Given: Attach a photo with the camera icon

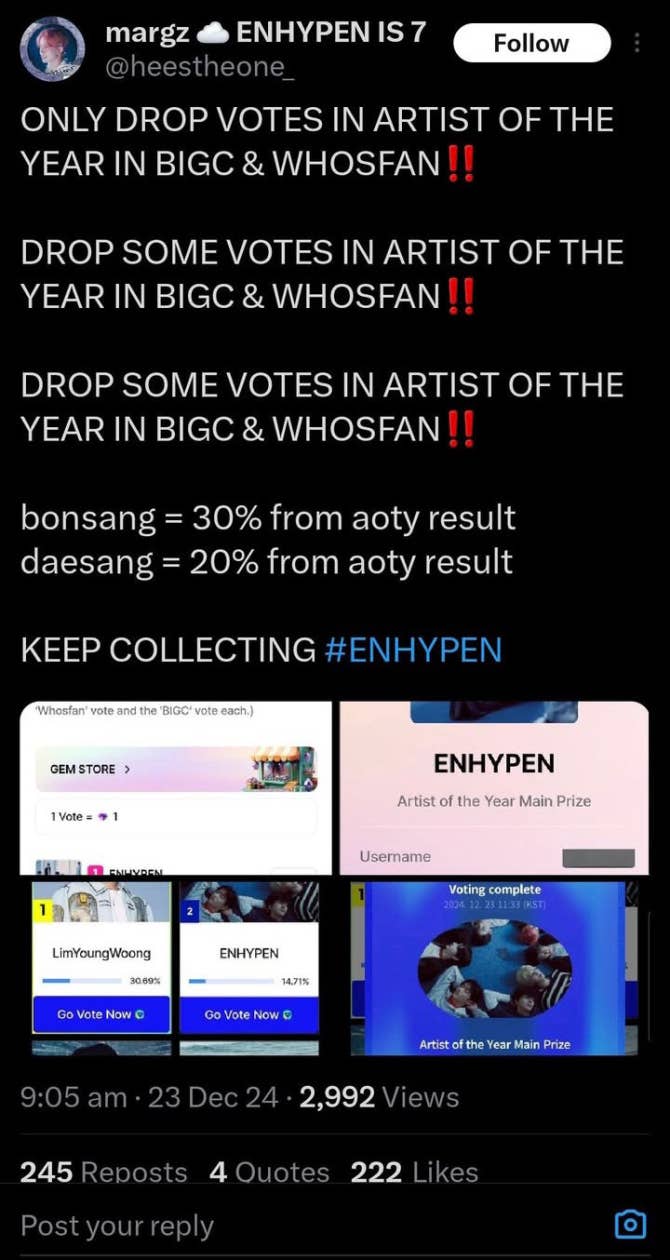Looking at the screenshot, I should coord(629,1224).
